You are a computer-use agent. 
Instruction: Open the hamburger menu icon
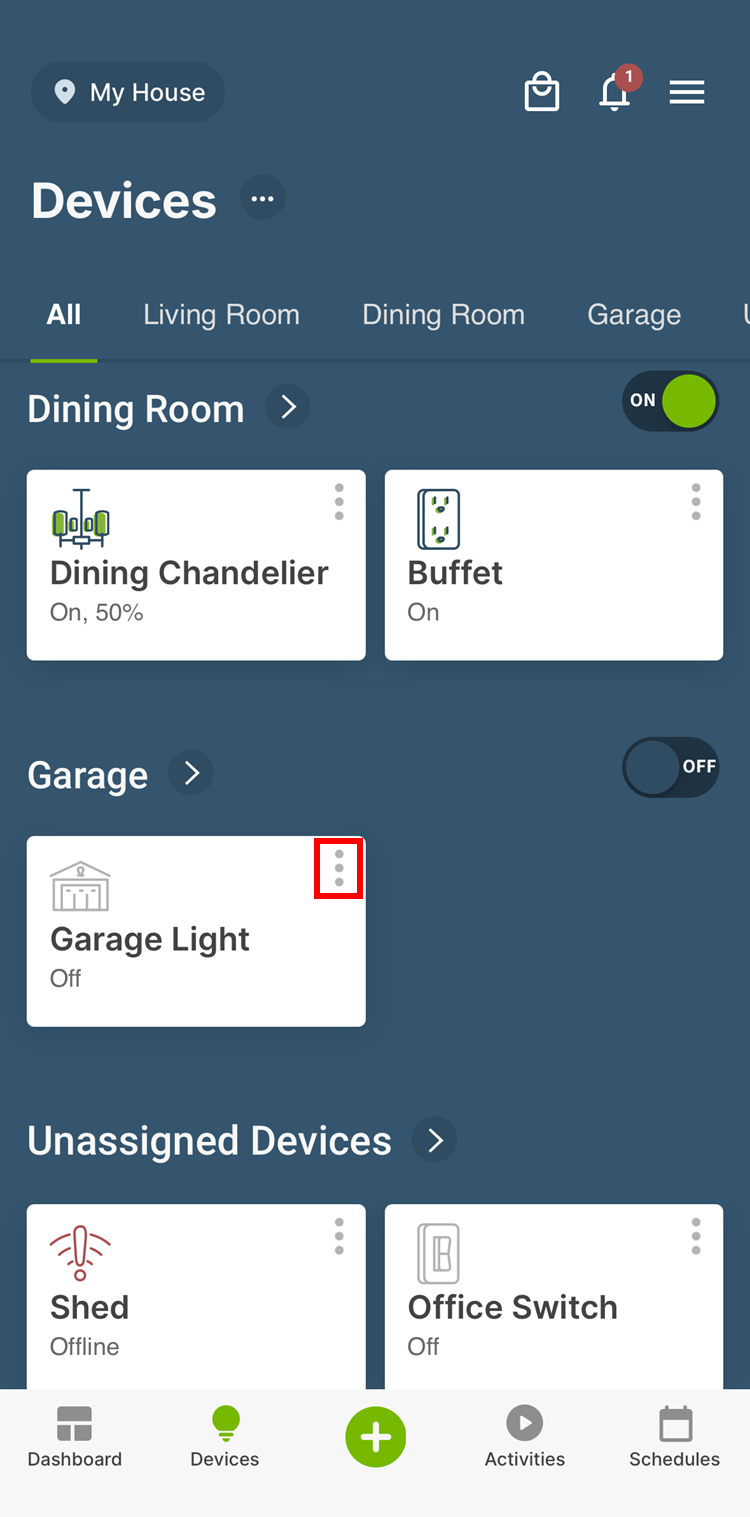687,92
